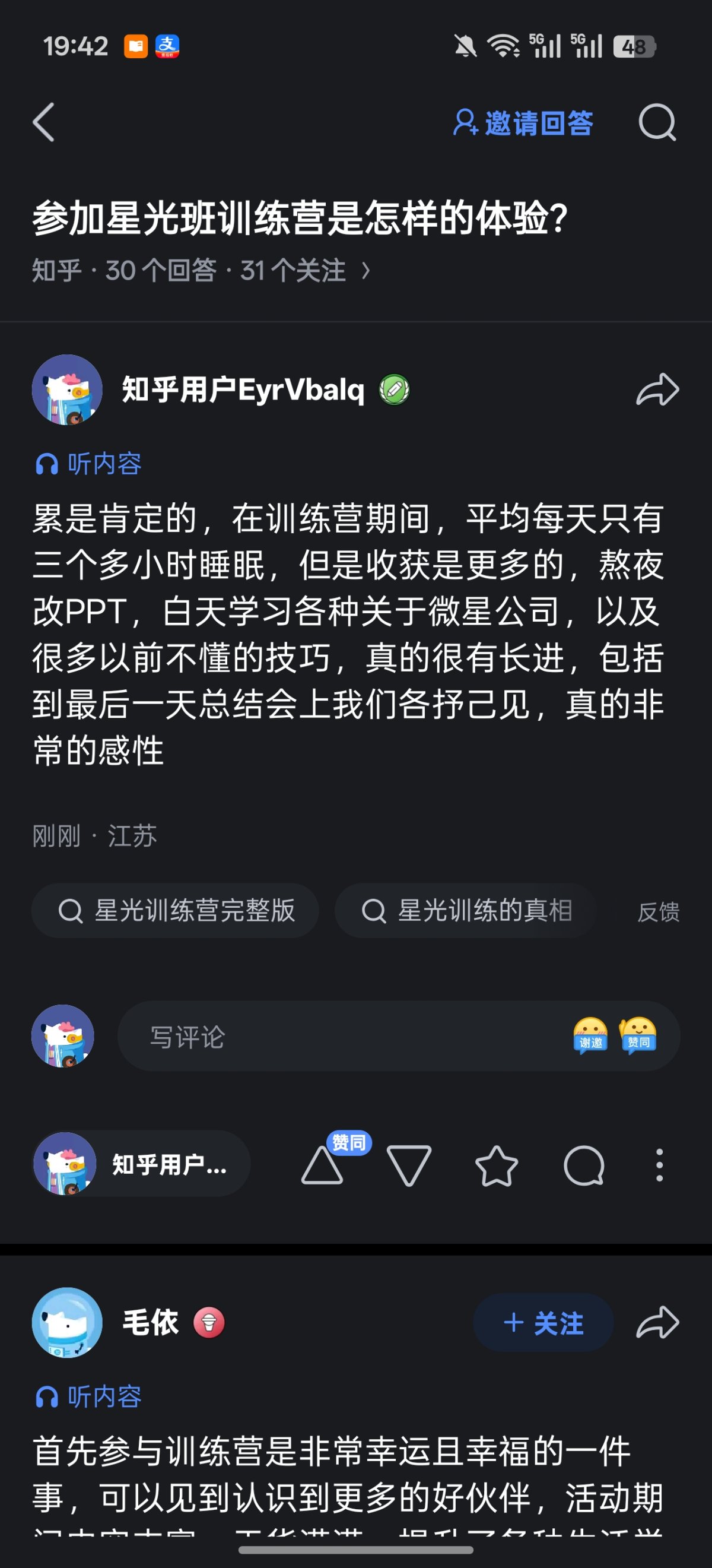Open search from the top bar
The image size is (712, 1568).
tap(657, 122)
